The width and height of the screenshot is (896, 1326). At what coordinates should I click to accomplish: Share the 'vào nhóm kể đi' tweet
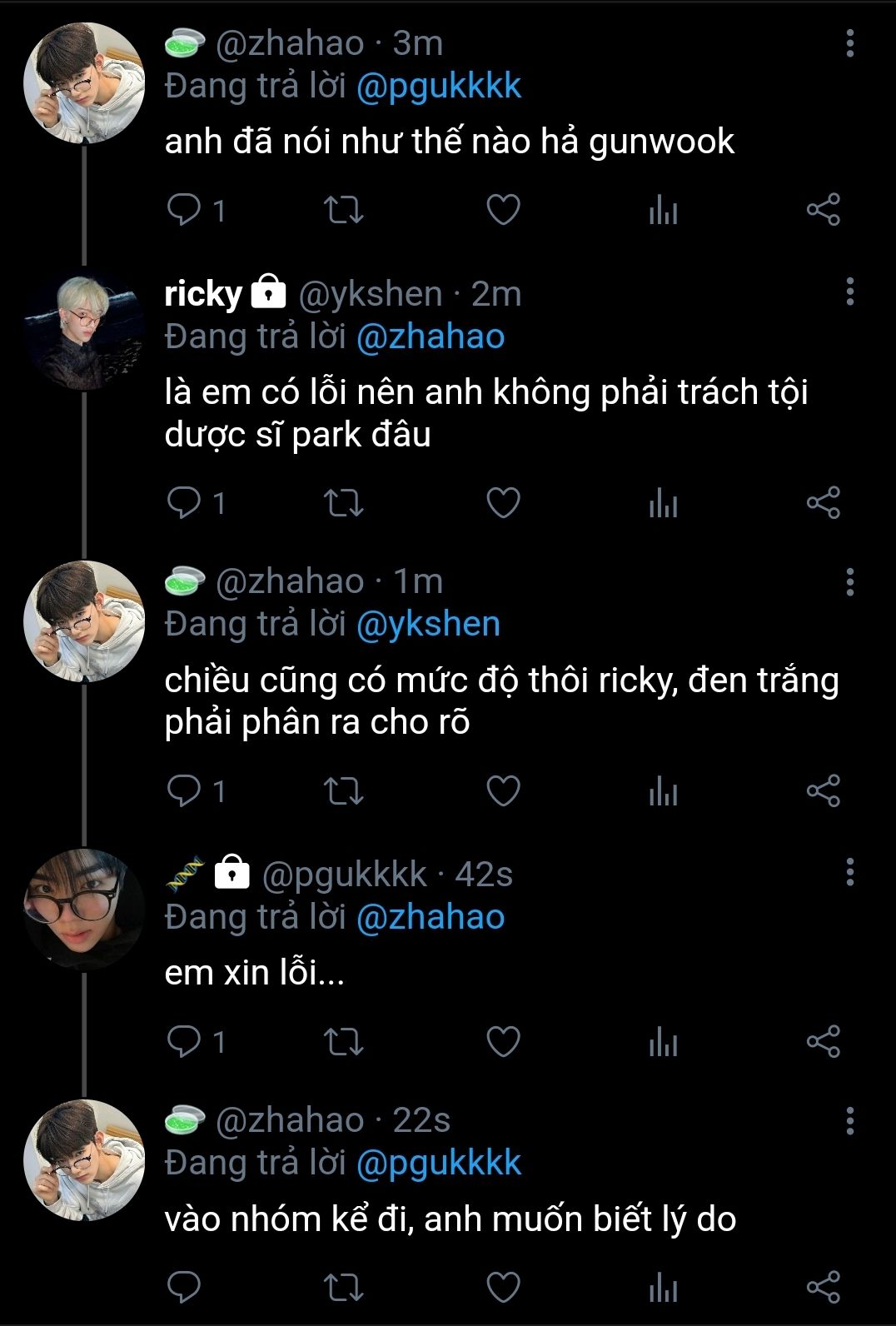[823, 1287]
